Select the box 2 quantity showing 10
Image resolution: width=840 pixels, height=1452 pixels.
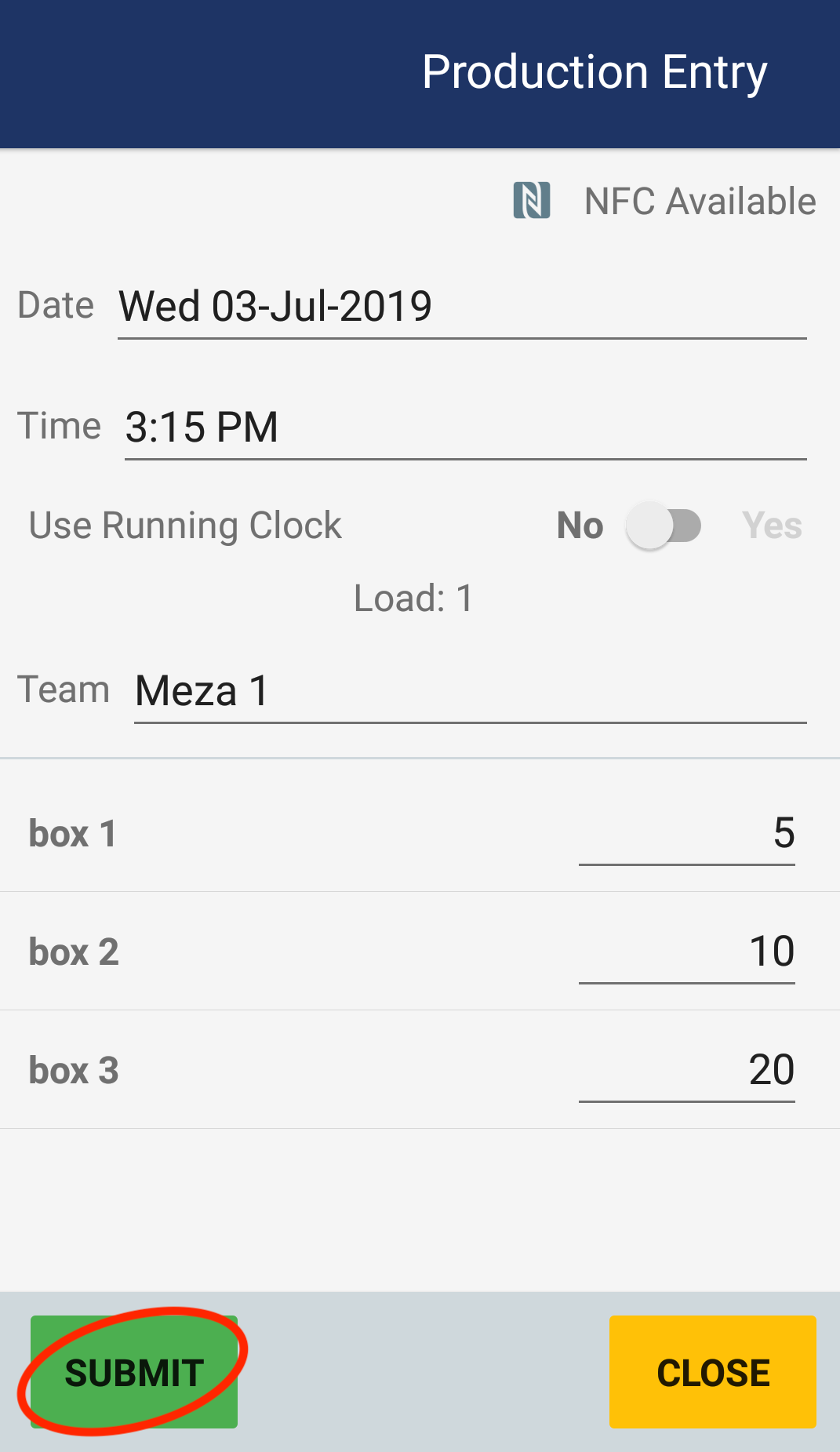pyautogui.click(x=688, y=951)
